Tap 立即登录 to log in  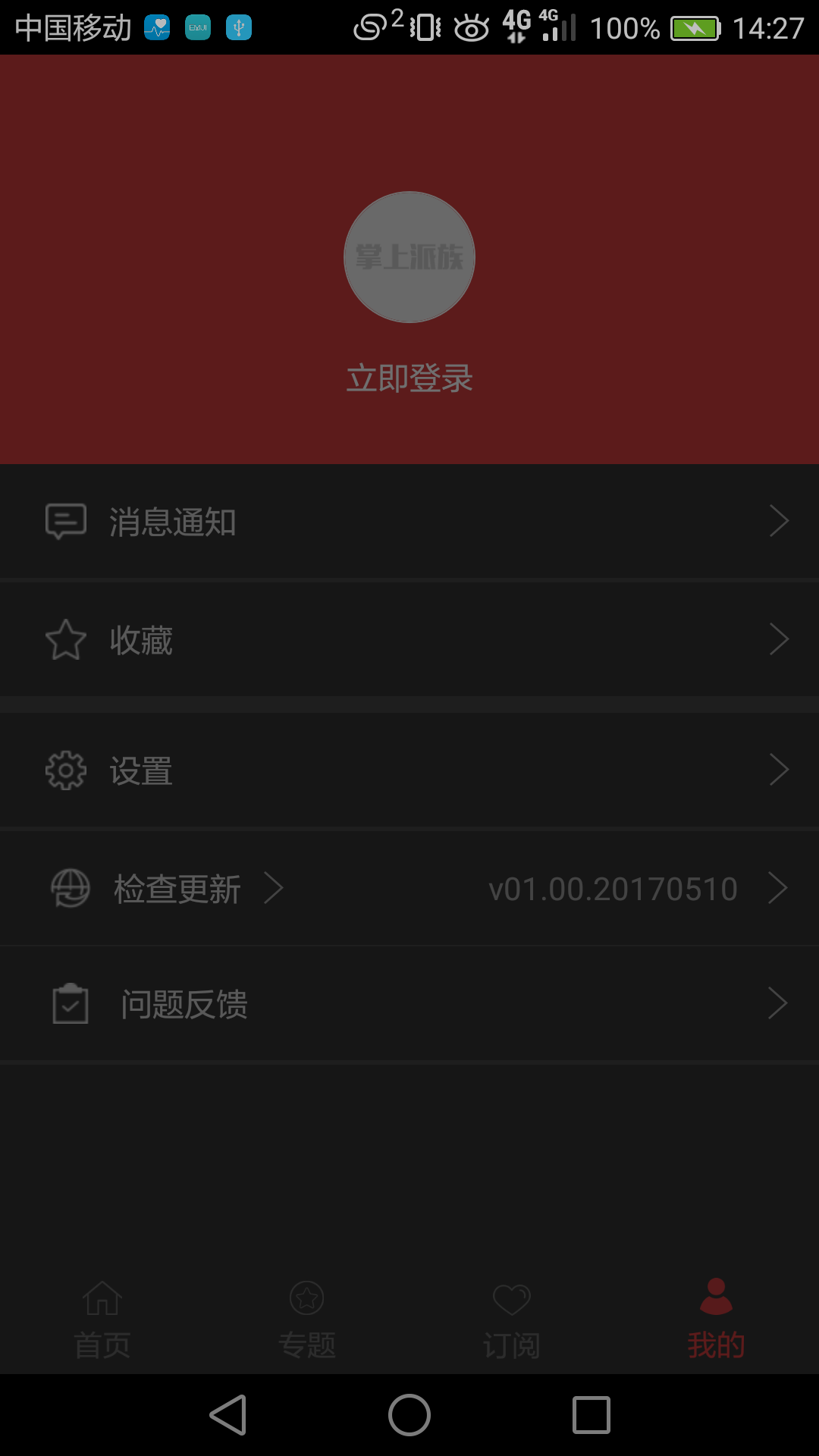(x=409, y=378)
